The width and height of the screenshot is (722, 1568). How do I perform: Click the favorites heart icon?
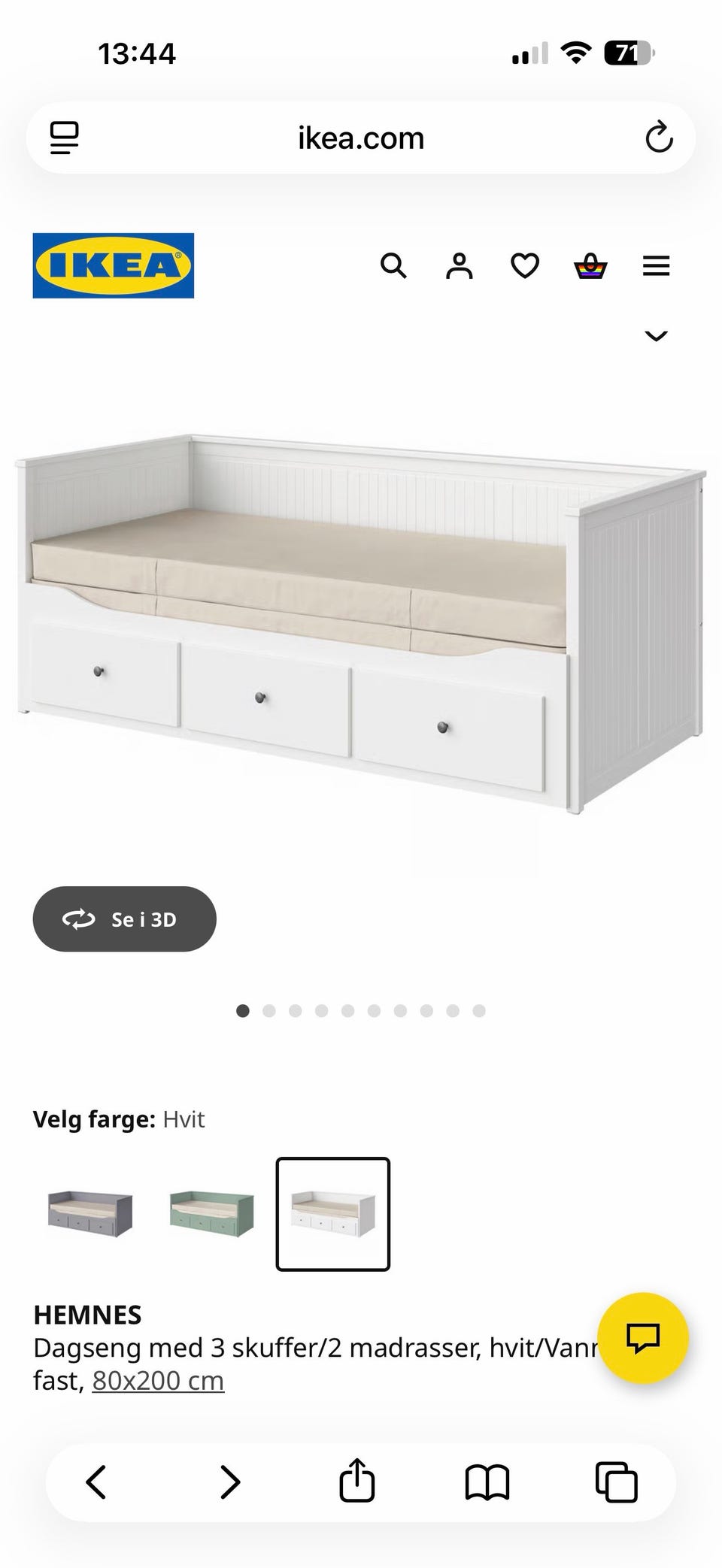[524, 265]
